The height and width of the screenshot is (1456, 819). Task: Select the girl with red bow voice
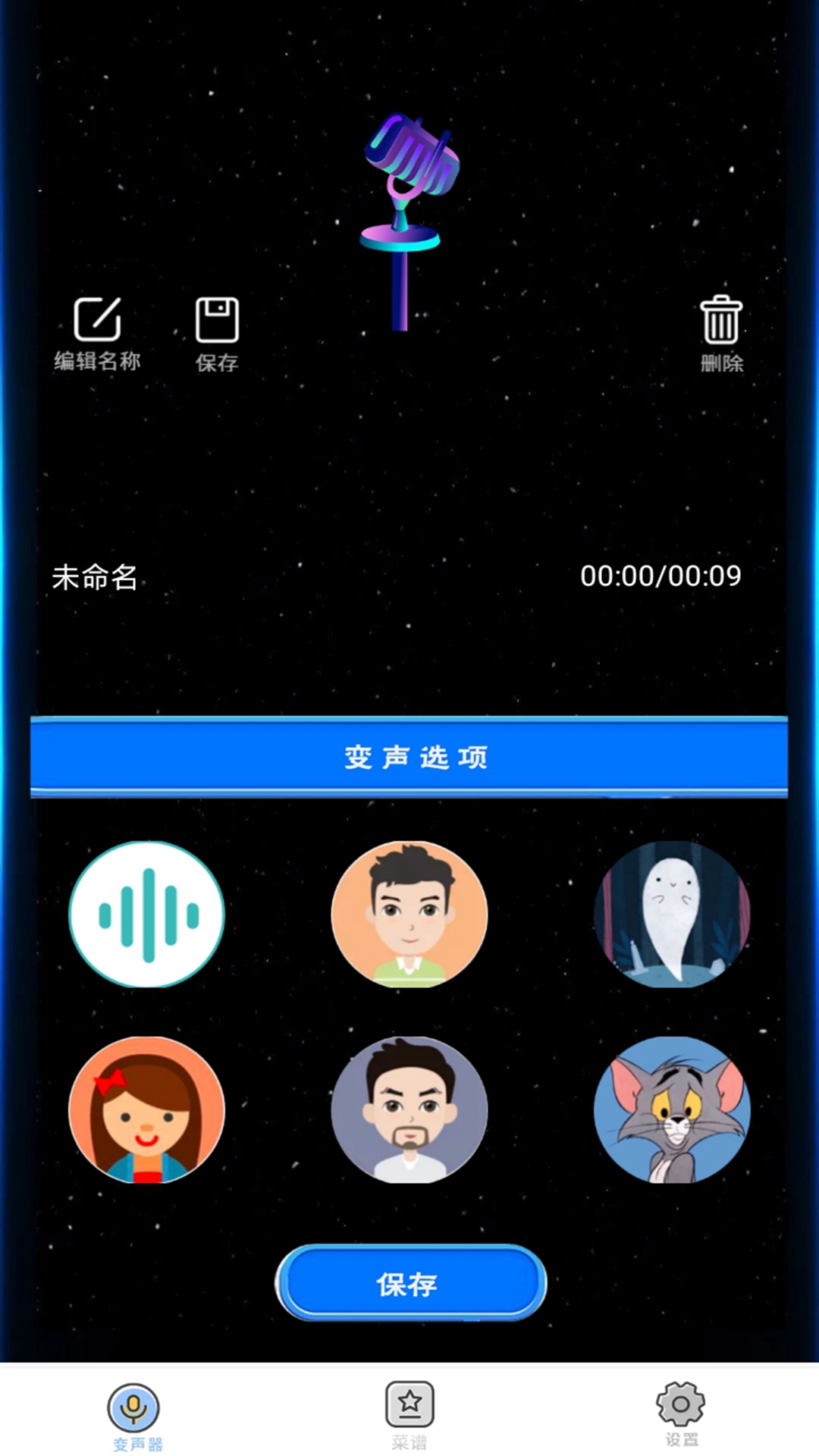click(147, 1109)
